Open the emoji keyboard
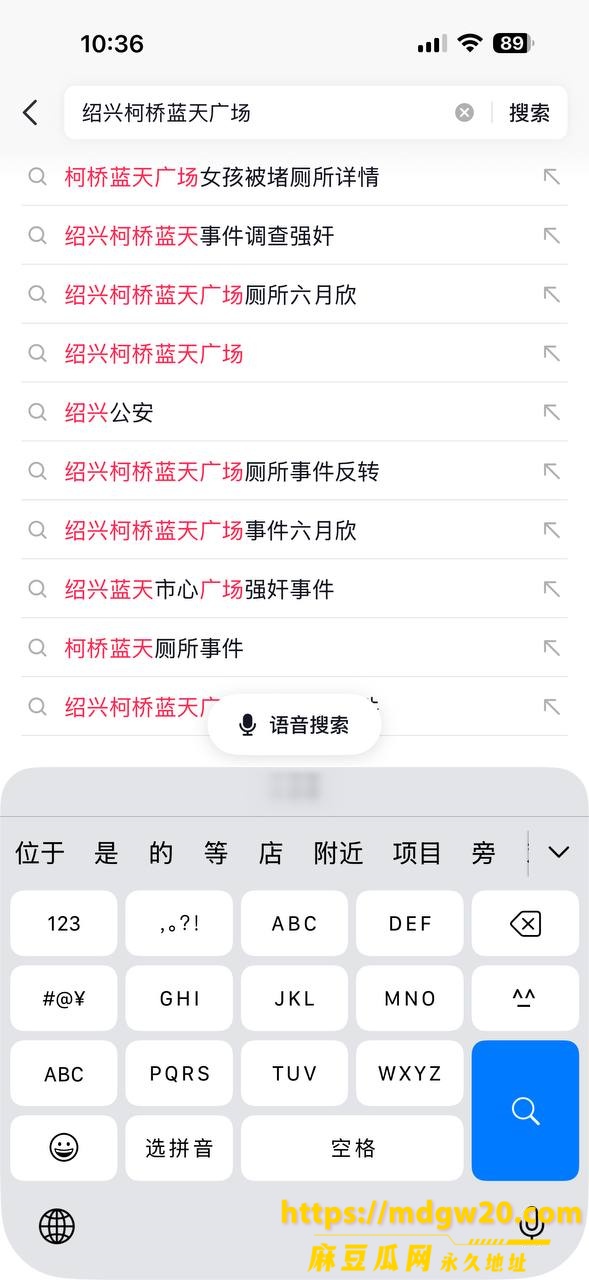589x1280 pixels. (64, 1148)
